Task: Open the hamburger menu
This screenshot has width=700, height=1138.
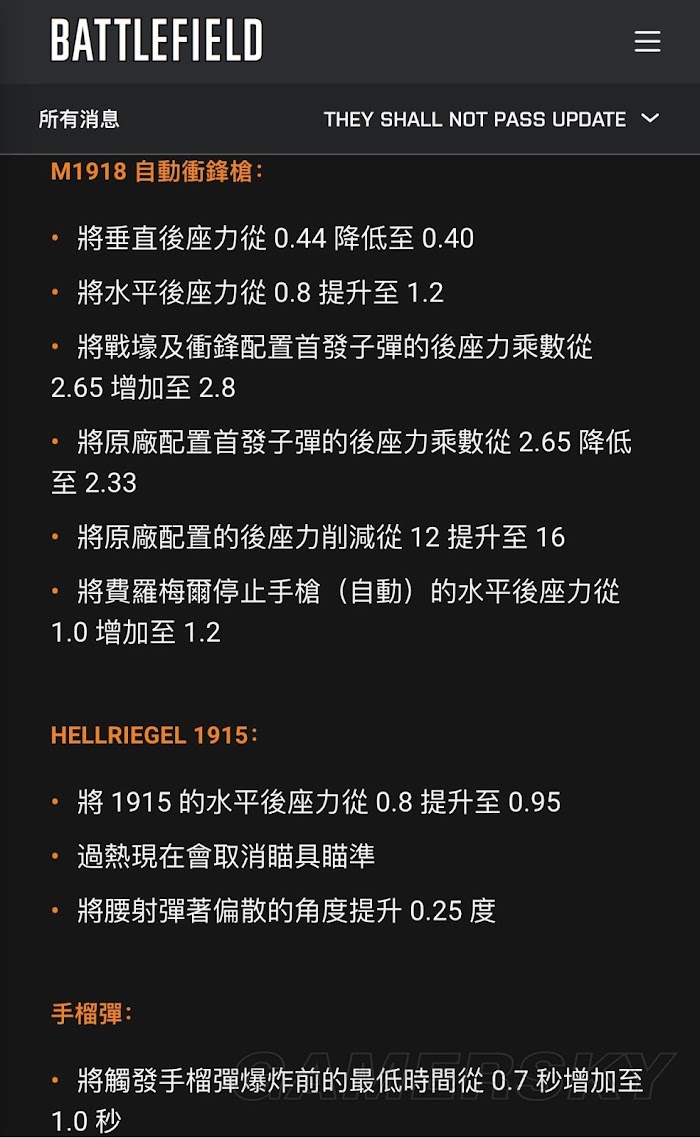Action: click(x=647, y=41)
